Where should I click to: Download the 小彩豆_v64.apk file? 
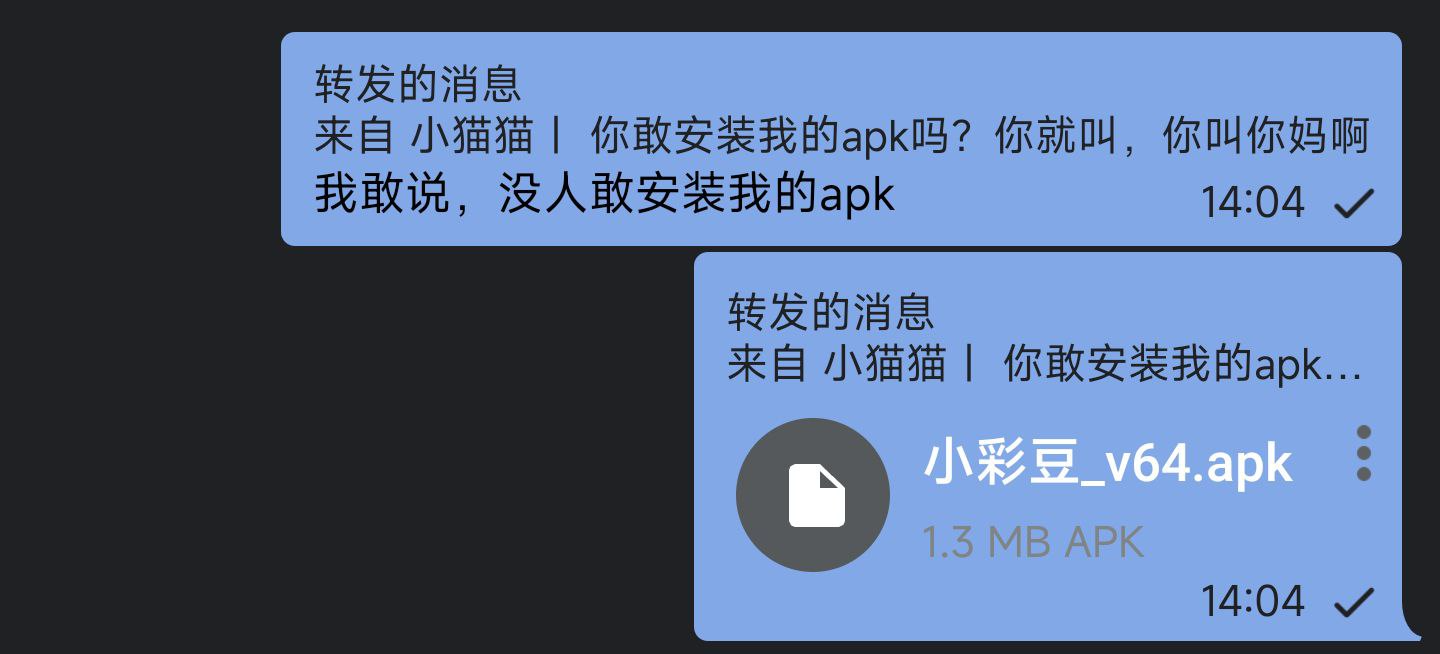[x=812, y=495]
